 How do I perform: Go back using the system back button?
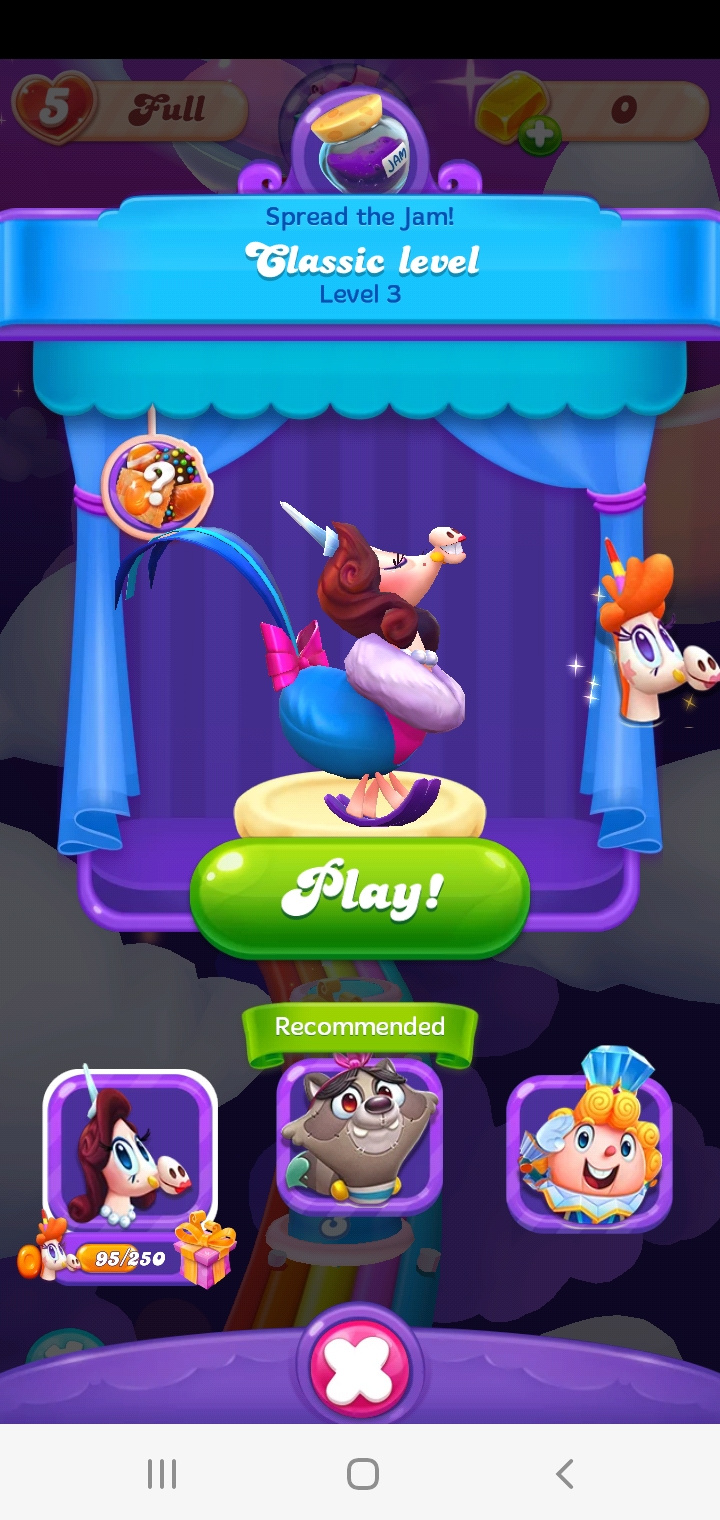tap(564, 1473)
